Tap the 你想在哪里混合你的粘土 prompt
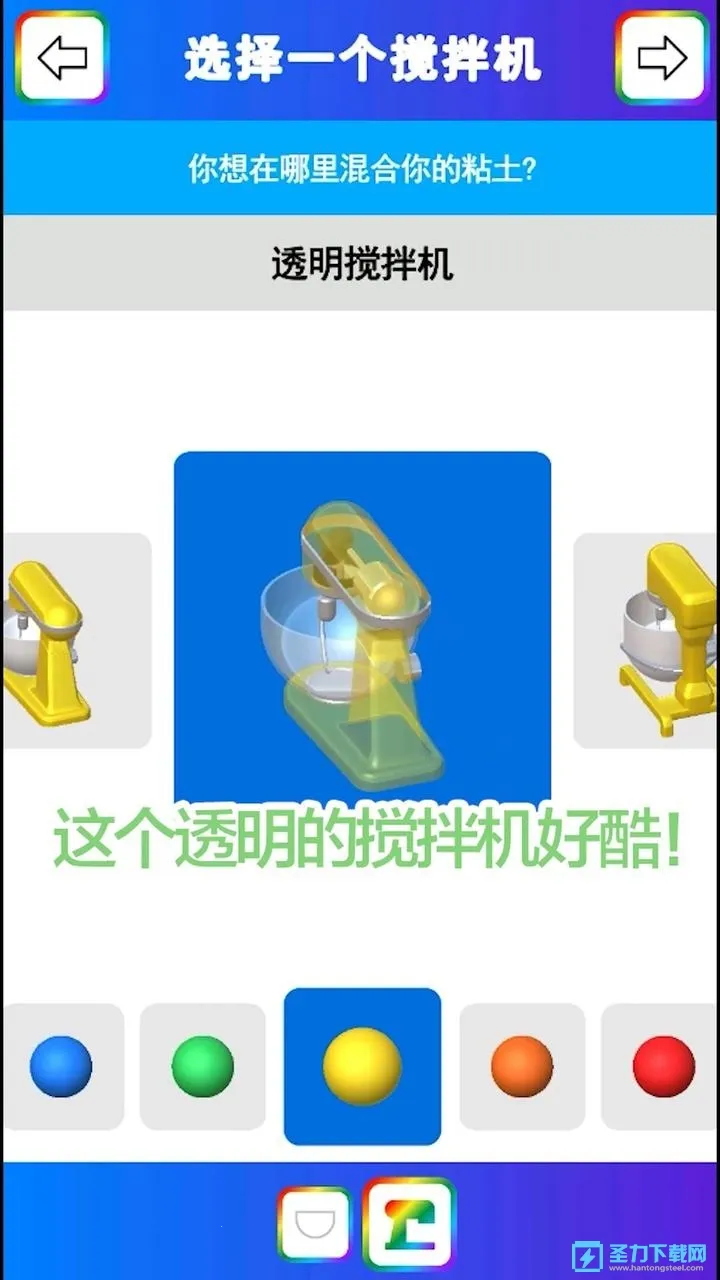This screenshot has width=720, height=1280. [360, 168]
